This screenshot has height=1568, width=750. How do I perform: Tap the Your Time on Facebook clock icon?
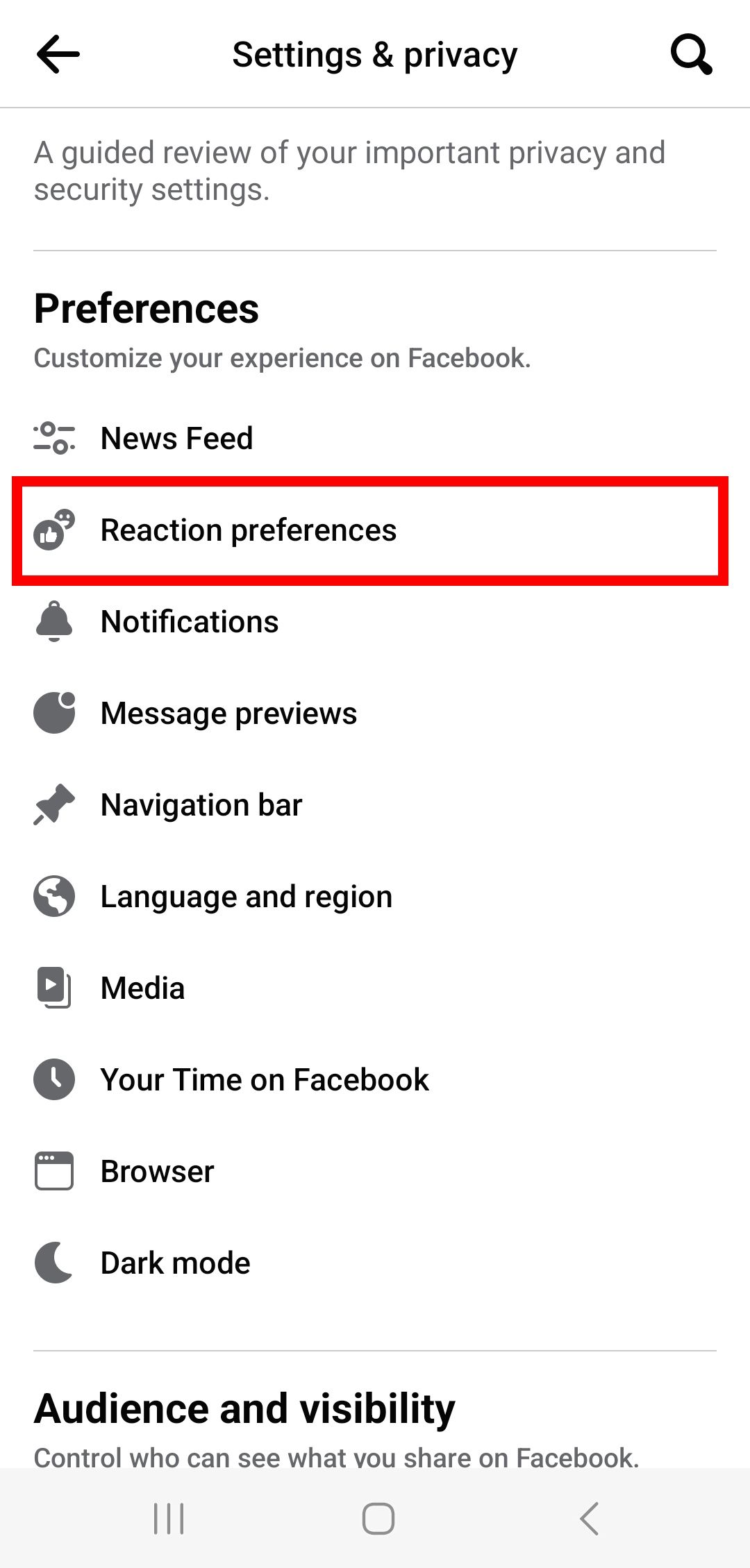[x=53, y=1079]
